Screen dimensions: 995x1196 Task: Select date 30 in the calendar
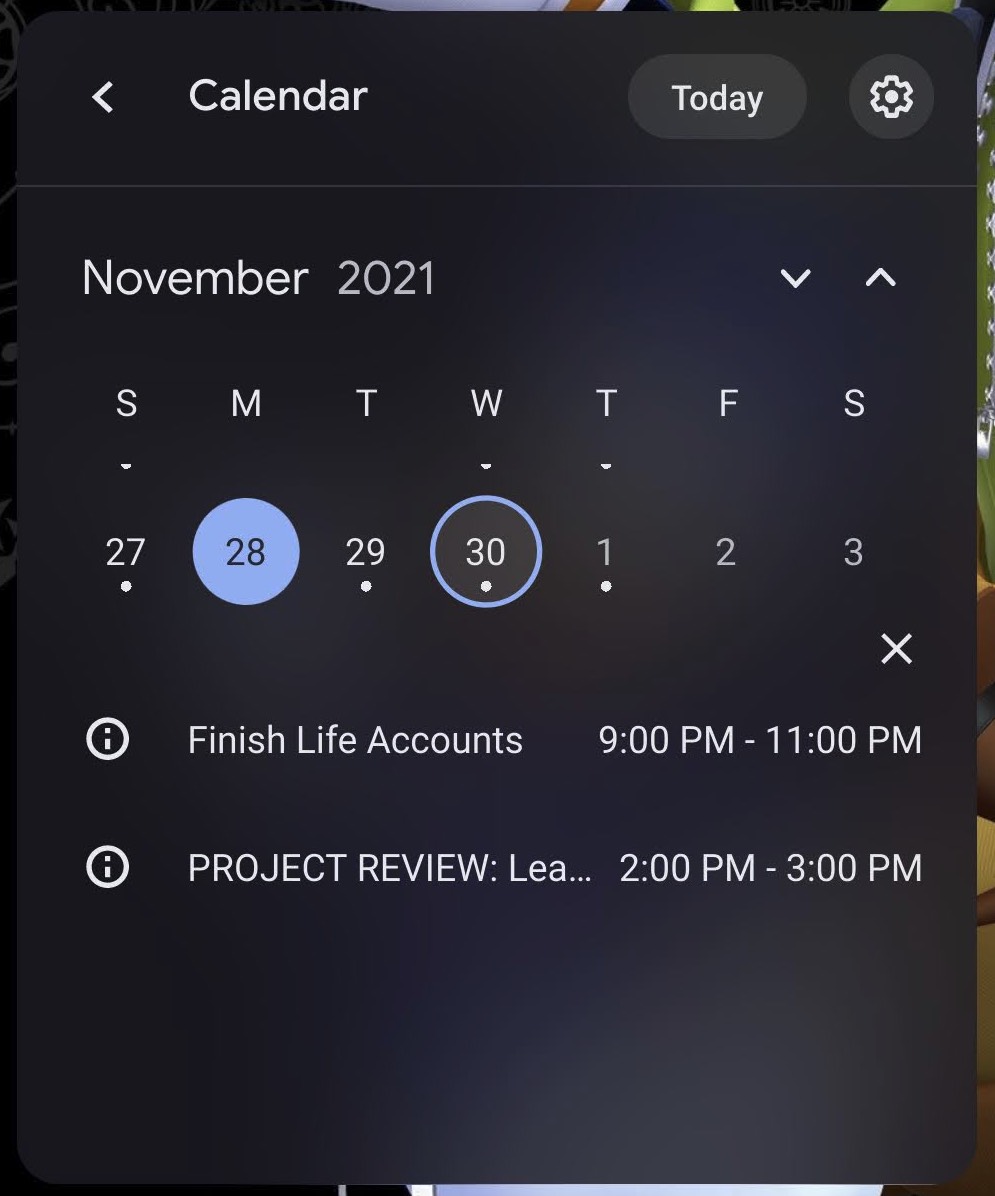(x=485, y=551)
